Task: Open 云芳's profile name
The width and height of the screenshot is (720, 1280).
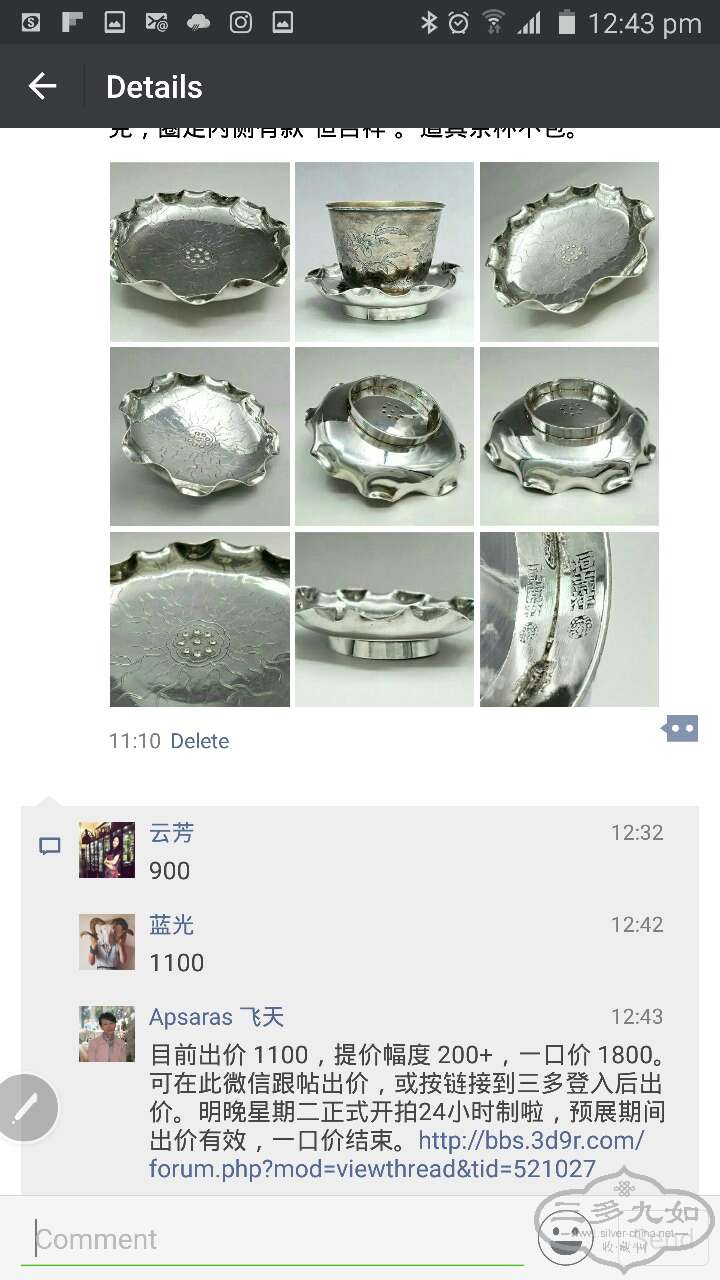Action: (x=172, y=833)
